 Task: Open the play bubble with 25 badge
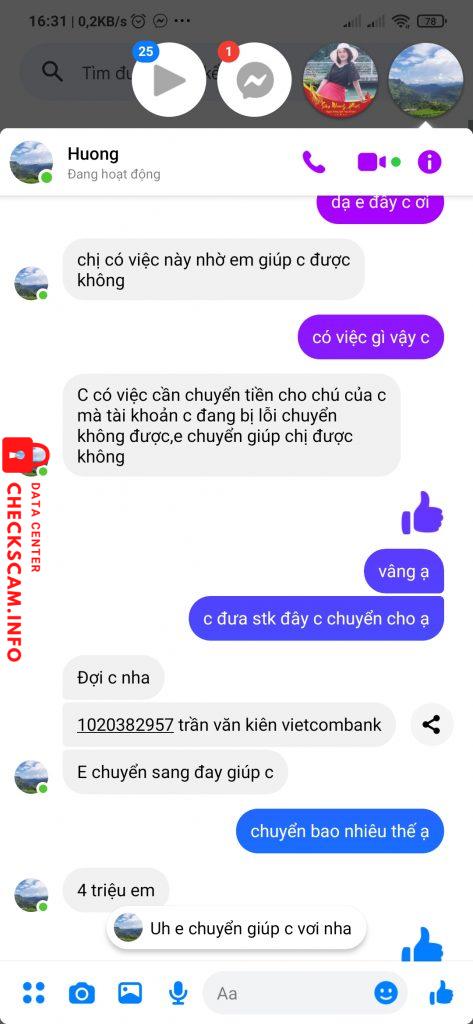click(169, 80)
